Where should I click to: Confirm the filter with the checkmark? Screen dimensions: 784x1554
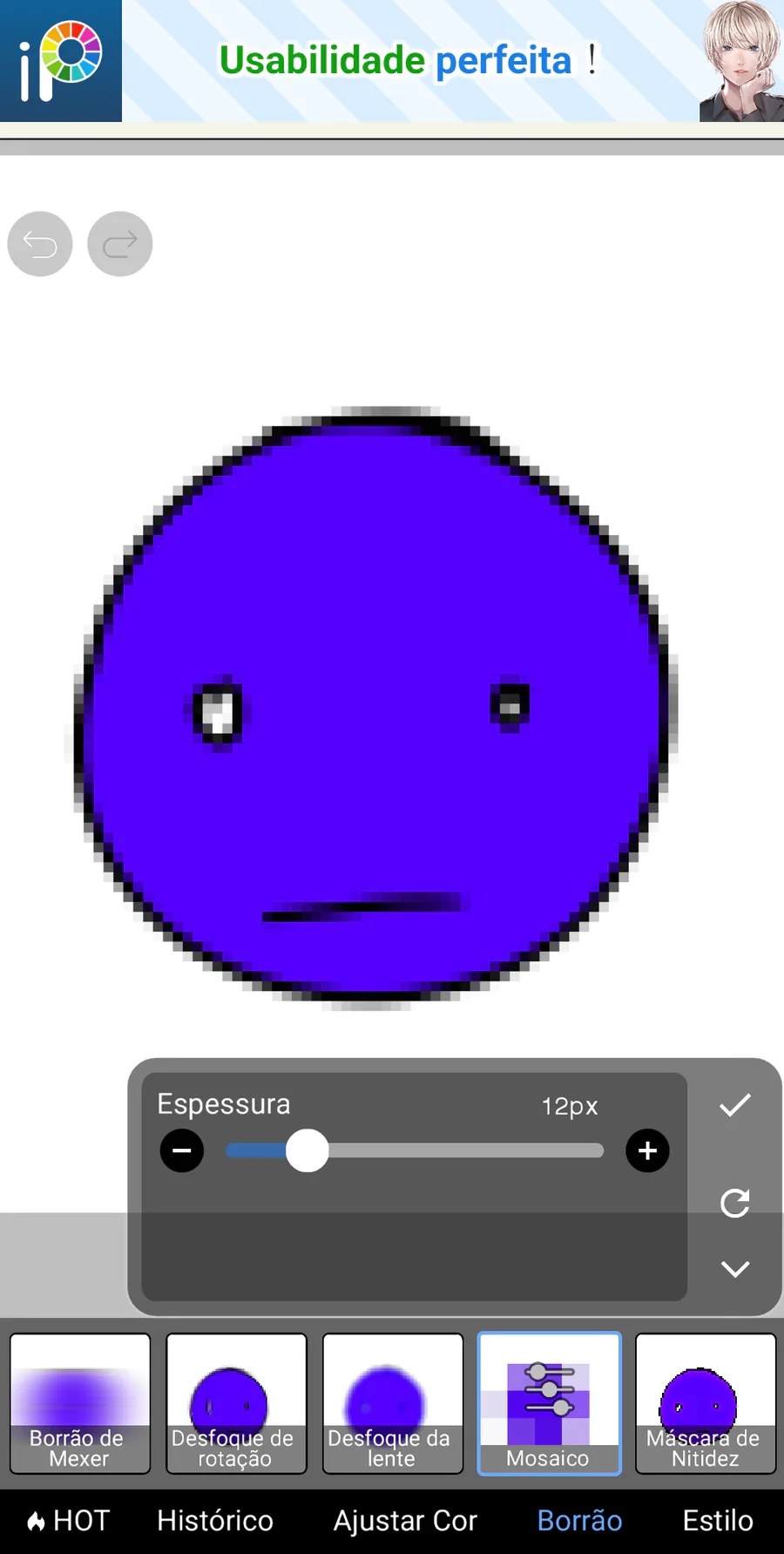pyautogui.click(x=735, y=1105)
